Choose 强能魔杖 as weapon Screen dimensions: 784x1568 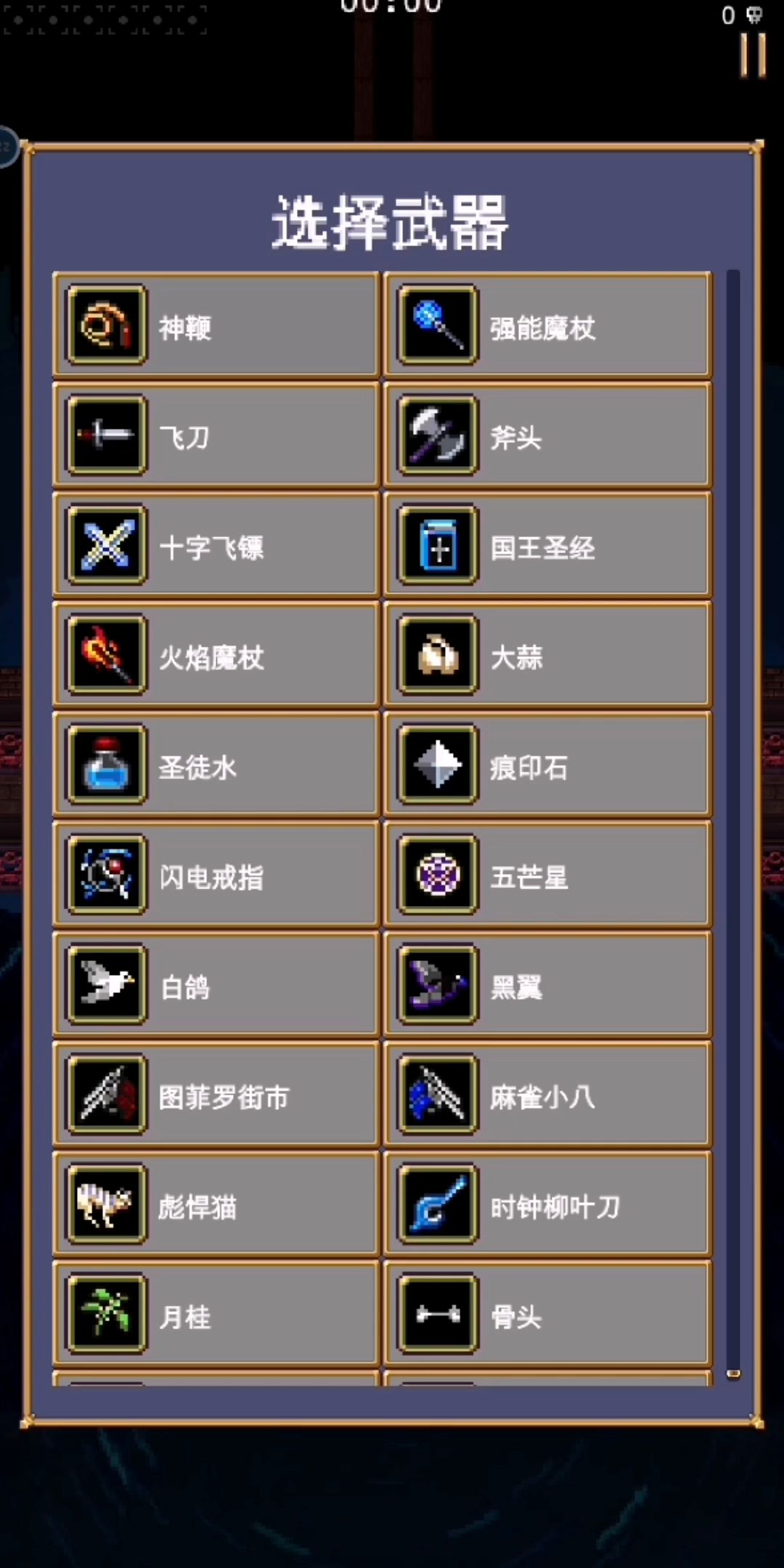click(547, 326)
